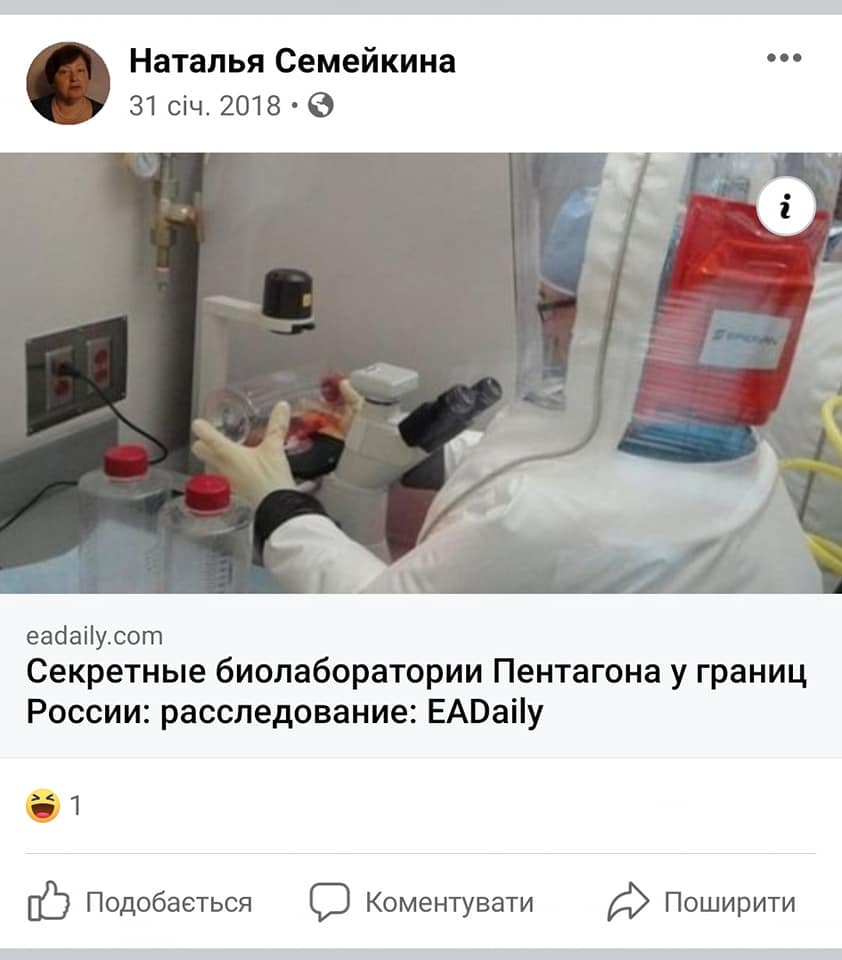Like the post with Подобається
The image size is (842, 960).
pyautogui.click(x=141, y=903)
